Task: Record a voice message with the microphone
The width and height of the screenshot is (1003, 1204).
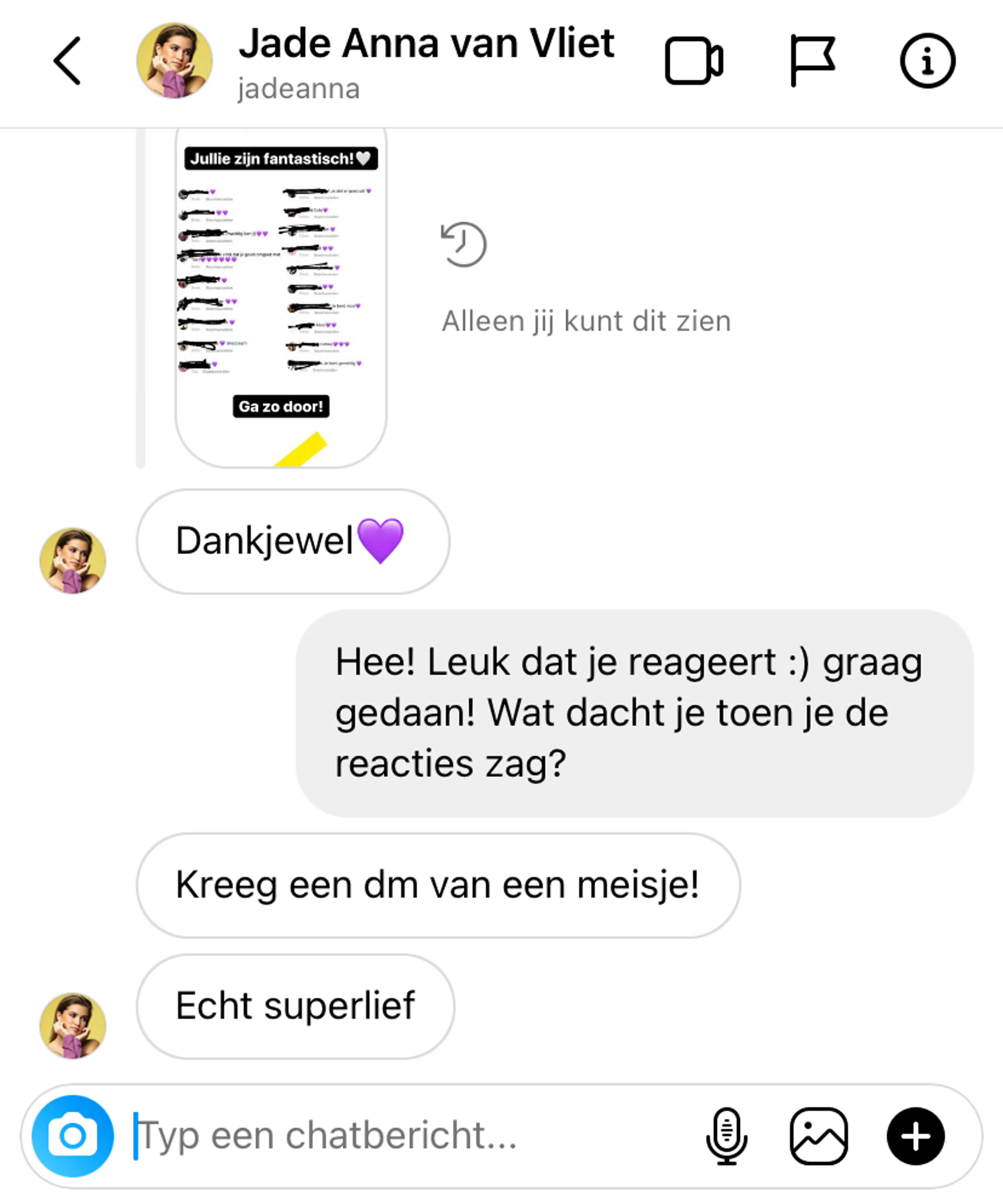Action: pos(726,1136)
